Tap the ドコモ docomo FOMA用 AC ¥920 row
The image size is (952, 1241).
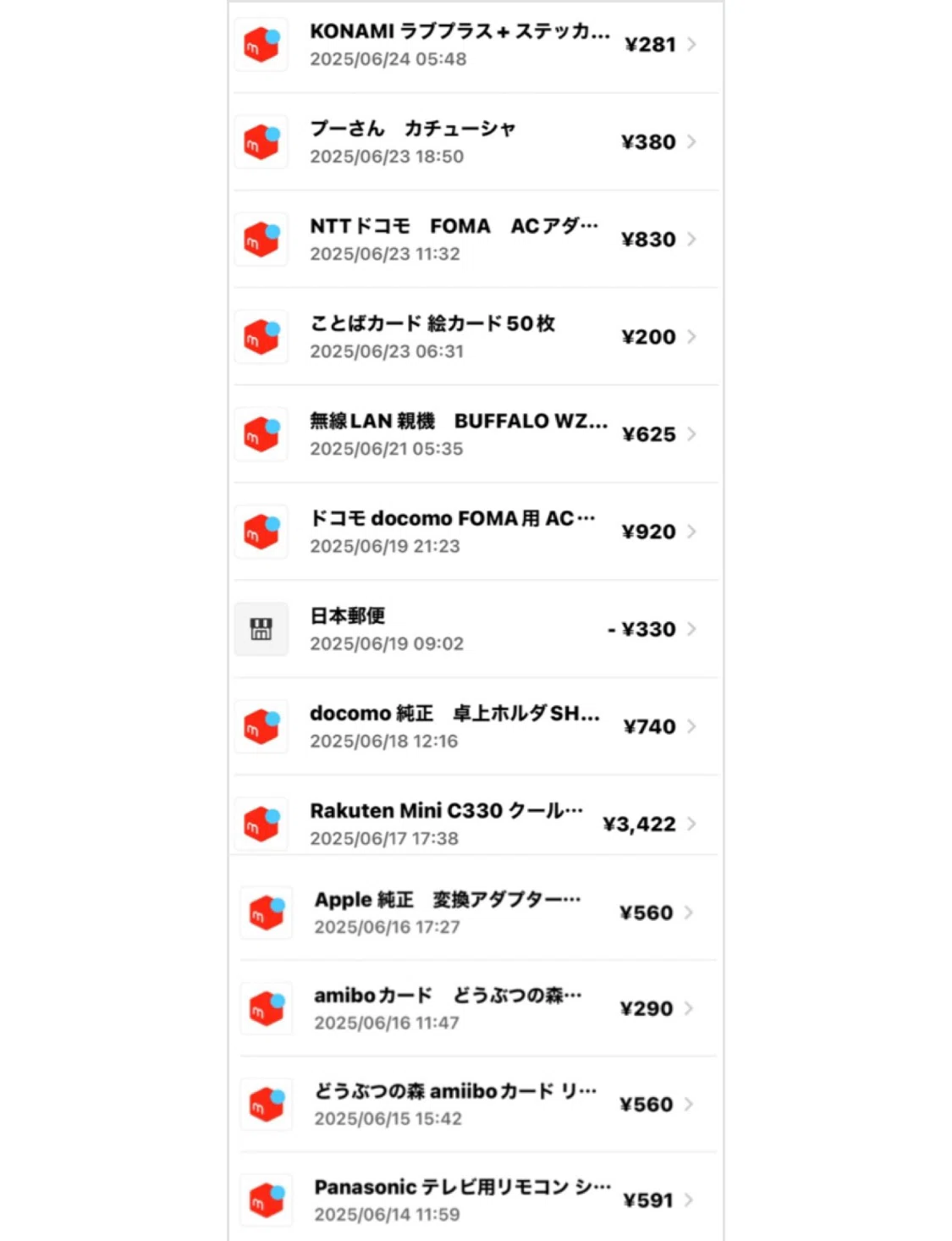[x=476, y=532]
